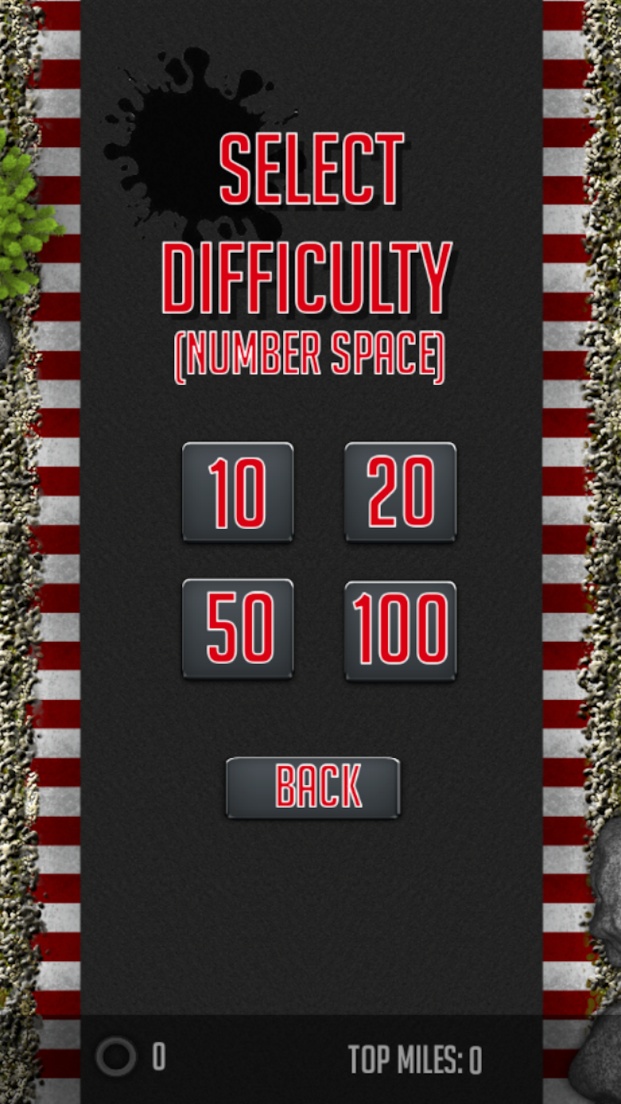
Task: Go back with the BACK button
Action: click(x=313, y=787)
